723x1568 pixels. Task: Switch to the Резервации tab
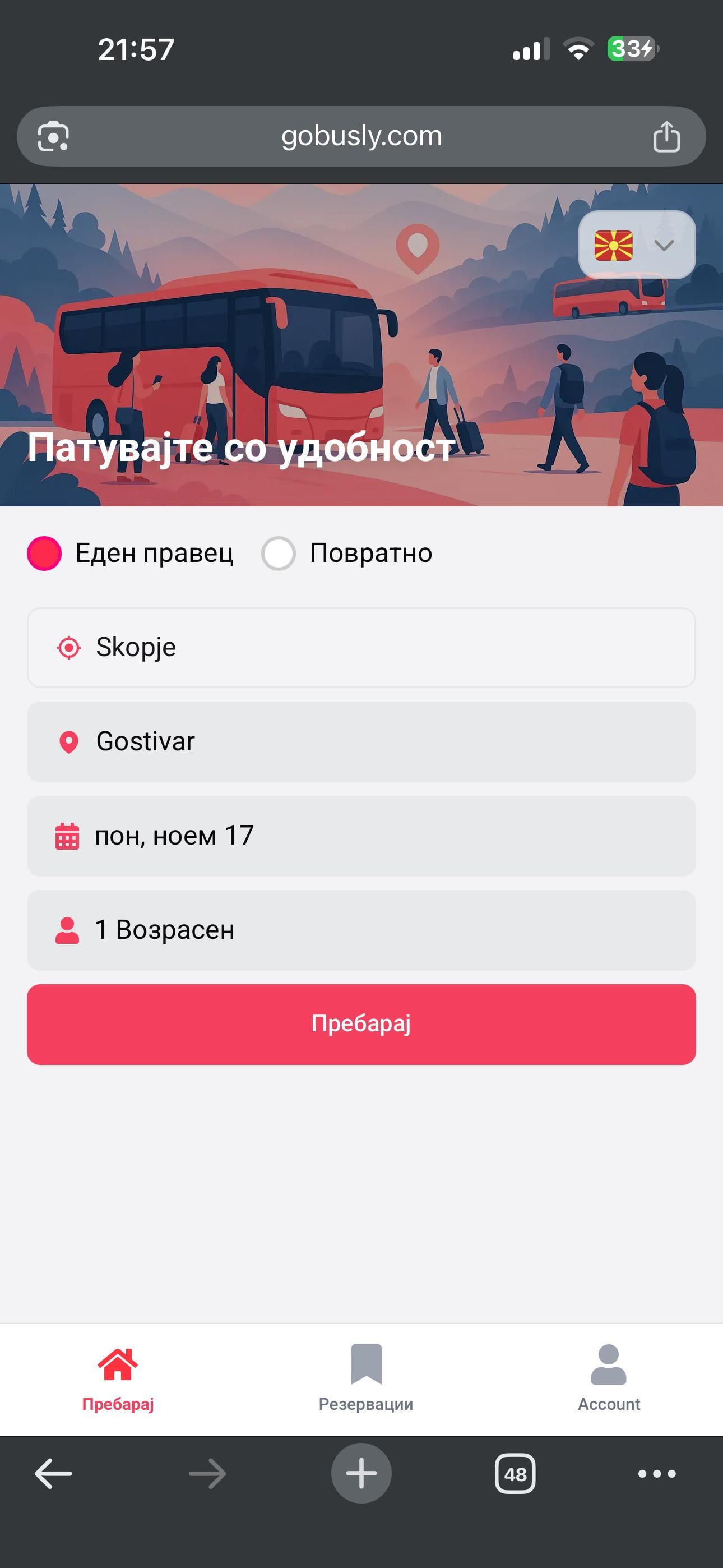pyautogui.click(x=366, y=1378)
